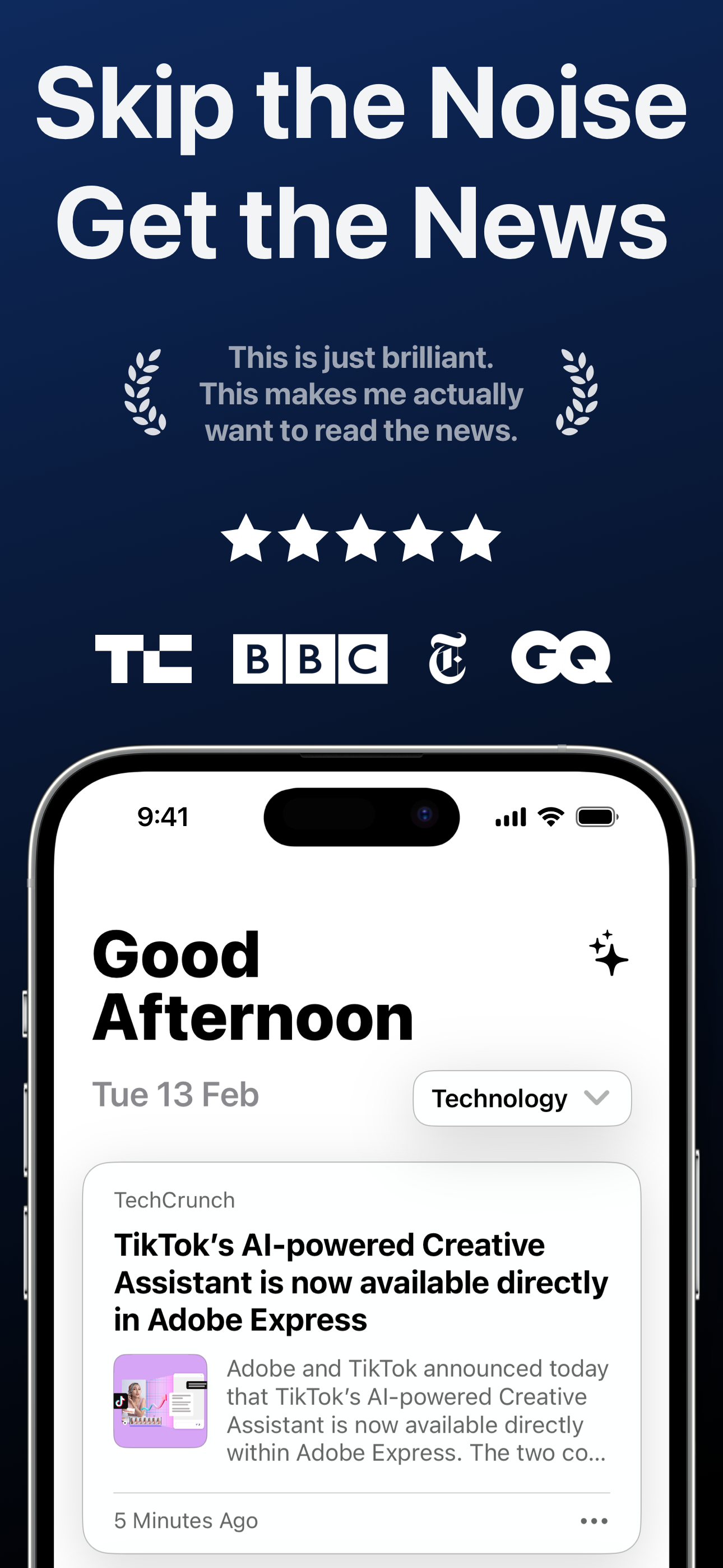This screenshot has height=1568, width=723.
Task: Tap the Wi-Fi icon in the status bar
Action: (x=550, y=817)
